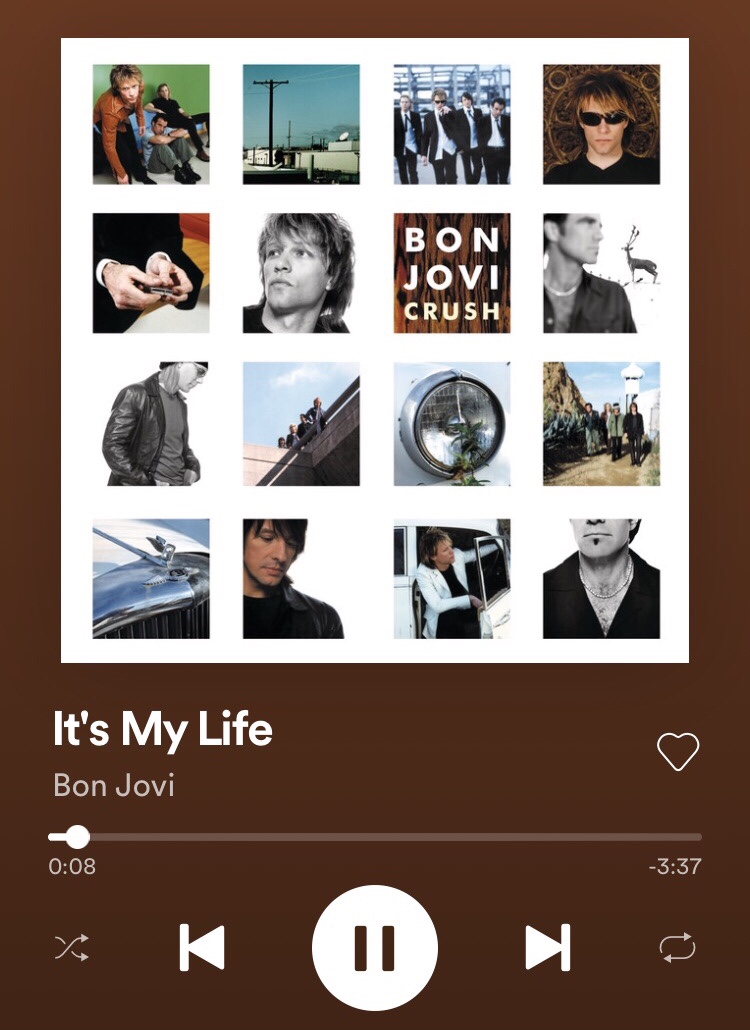Viewport: 750px width, 1030px height.
Task: Tap the Crush album artwork
Action: (x=375, y=350)
